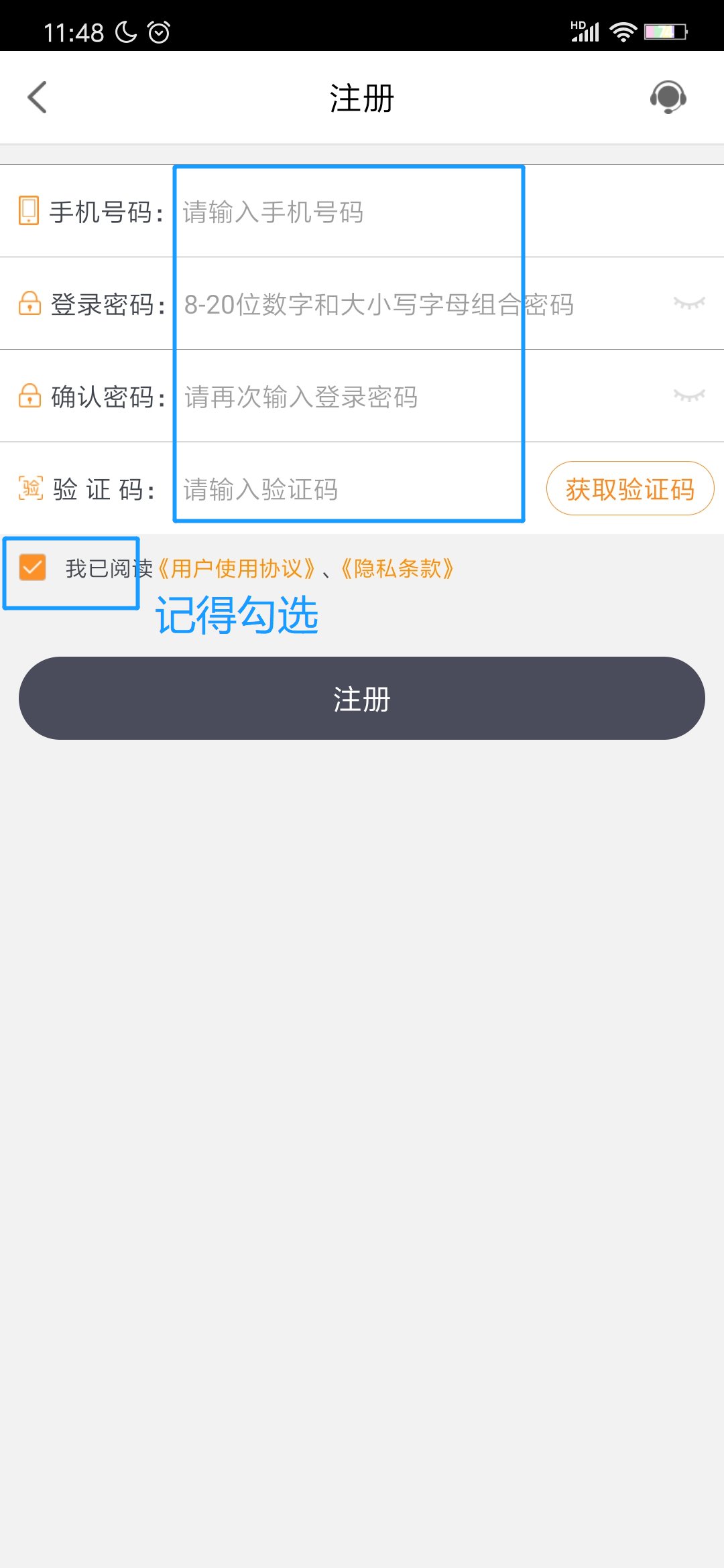This screenshot has width=724, height=1568.
Task: Show password in 登录密码 field
Action: coord(689,304)
